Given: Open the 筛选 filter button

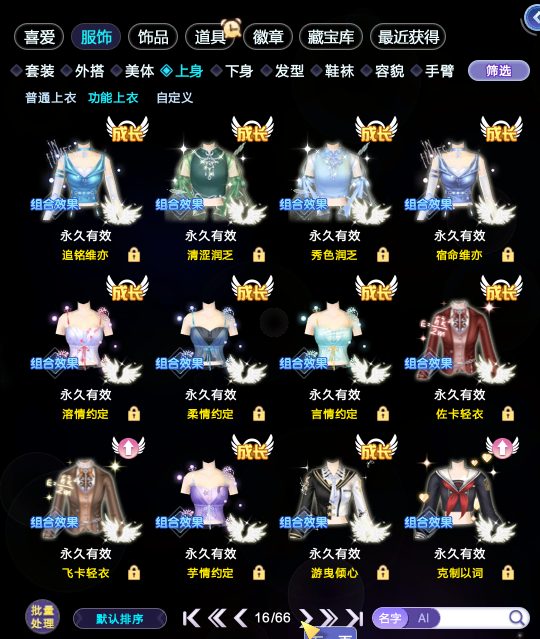Looking at the screenshot, I should click(499, 71).
